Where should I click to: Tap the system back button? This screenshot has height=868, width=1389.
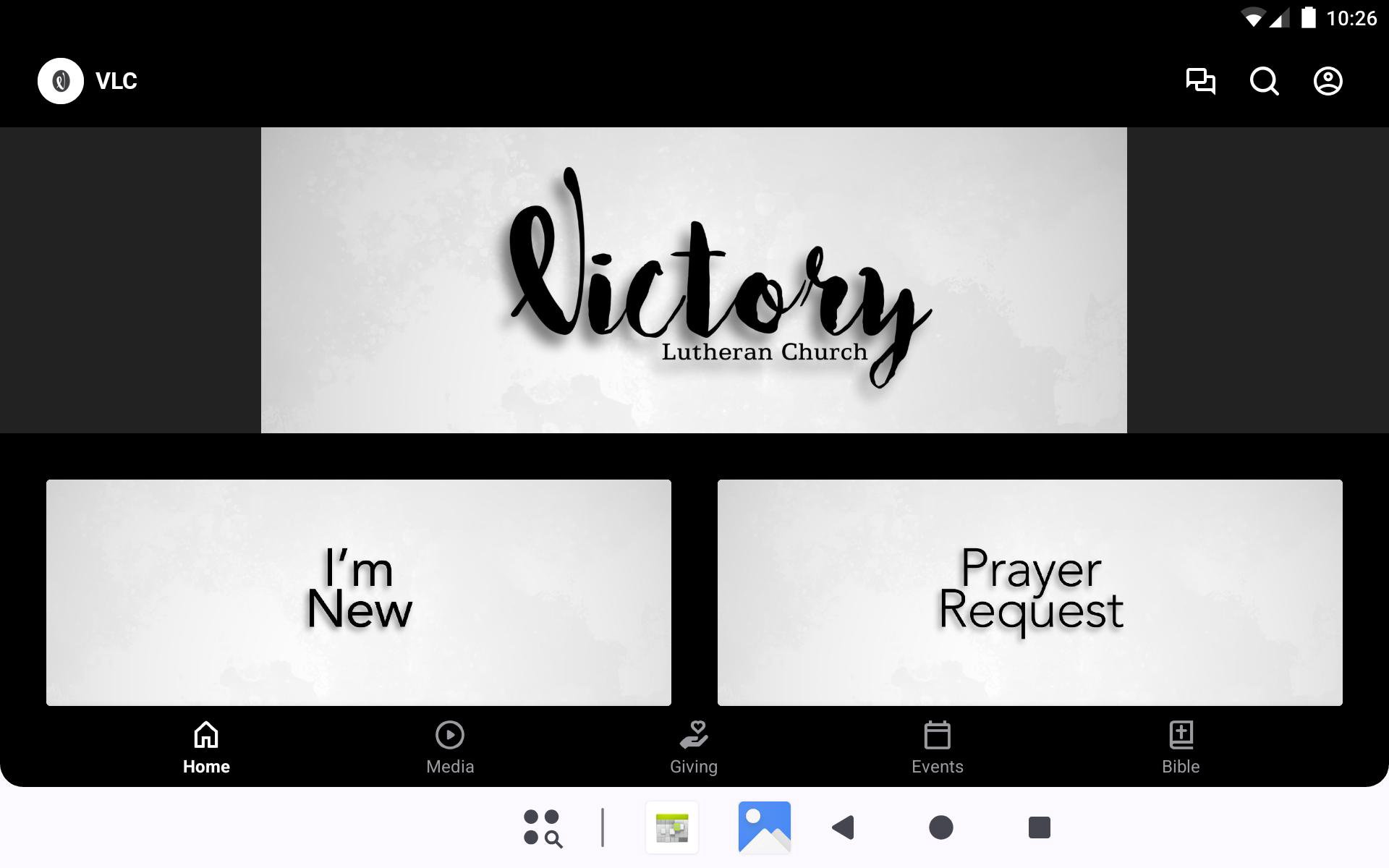[x=844, y=827]
